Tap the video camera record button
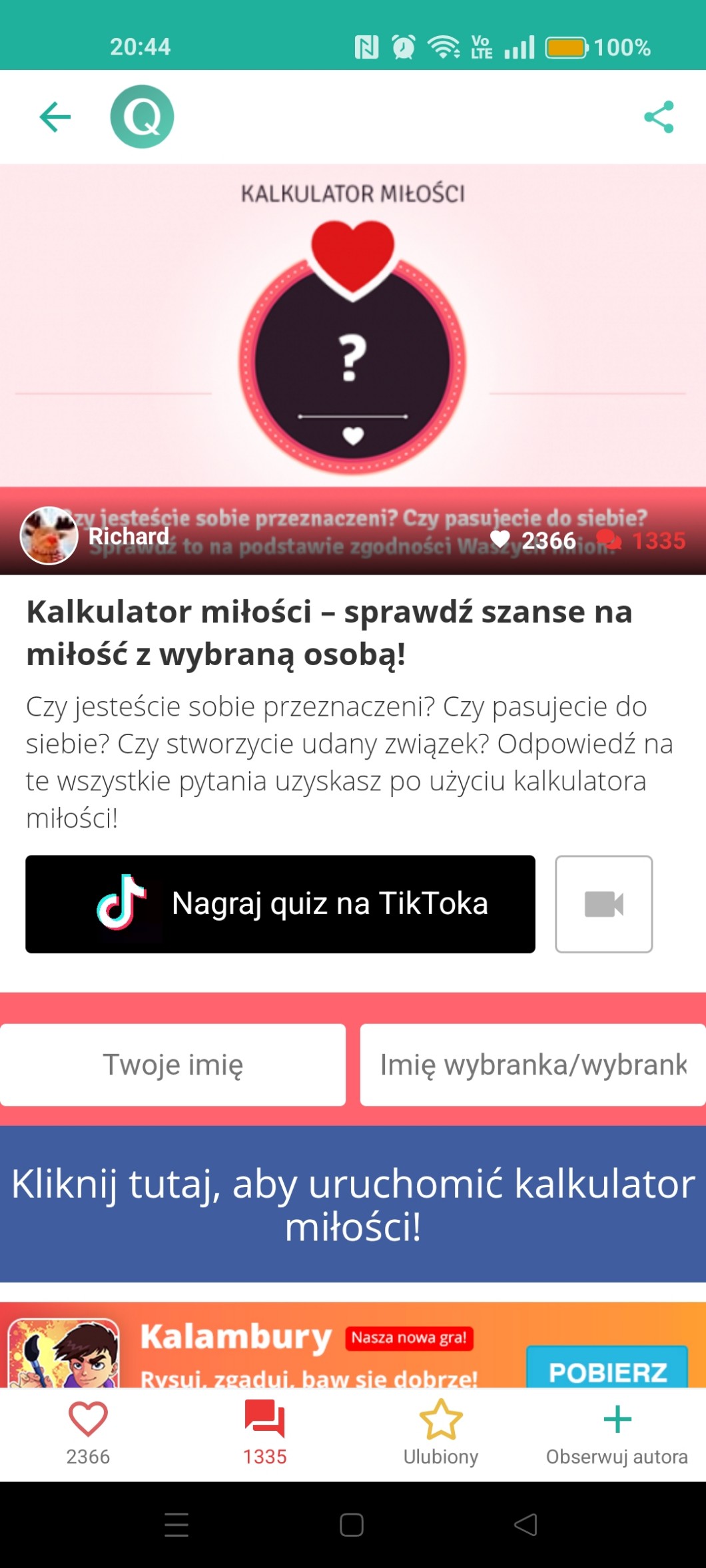Screen dimensions: 706x1568 pos(603,904)
